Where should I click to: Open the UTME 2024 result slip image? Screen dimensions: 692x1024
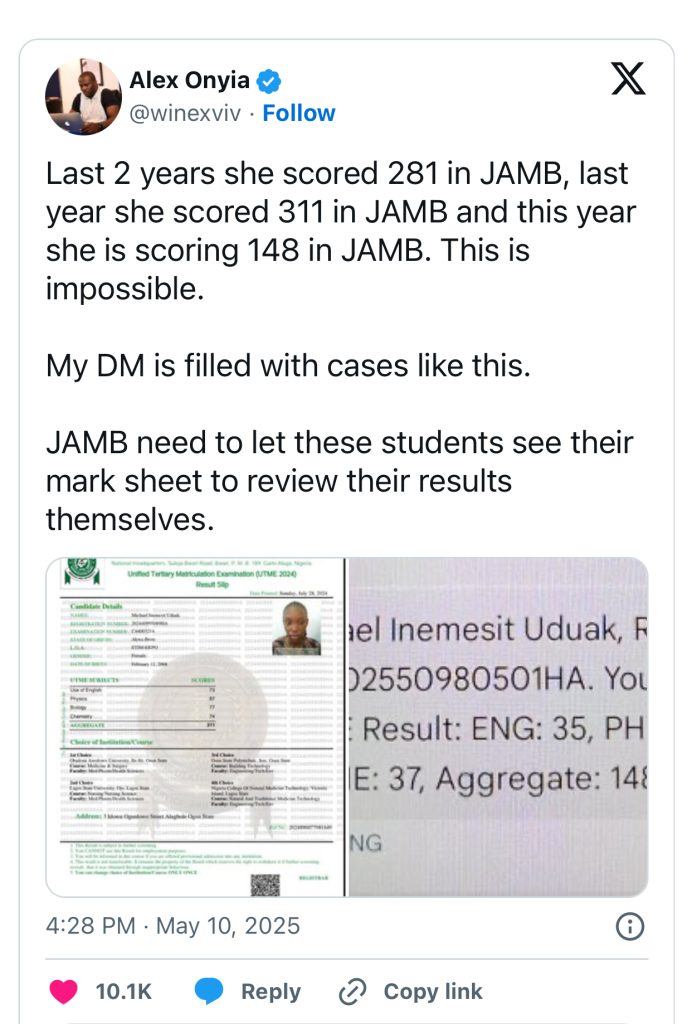coord(195,727)
